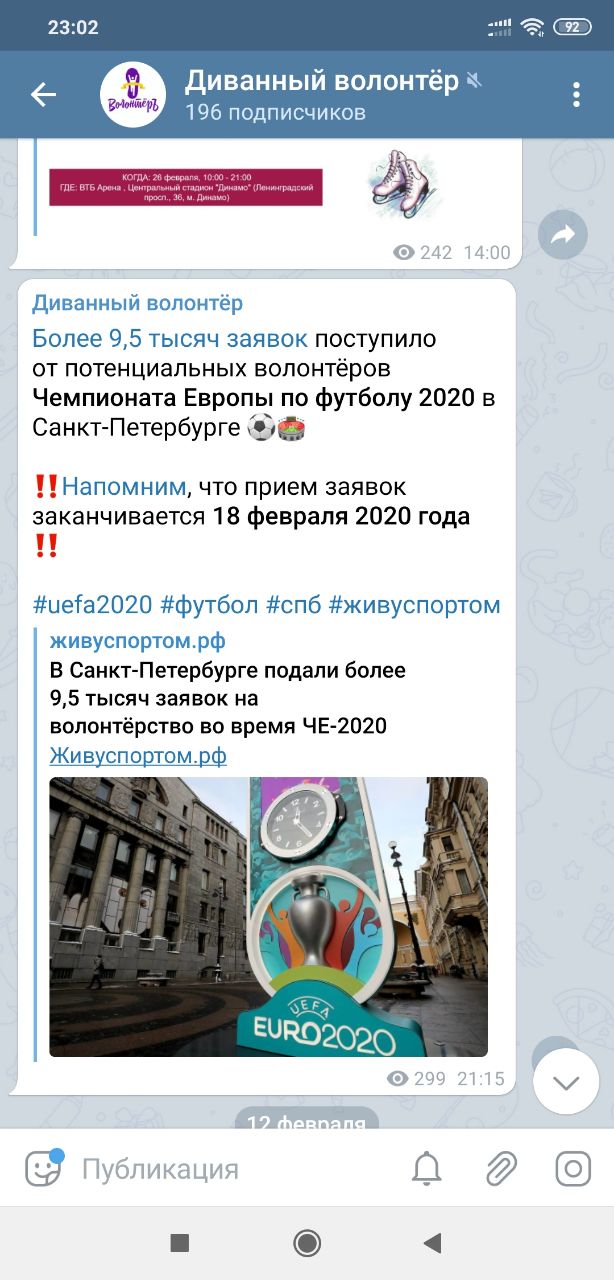Follow the «Напомним» link
The width and height of the screenshot is (614, 1280).
(124, 487)
